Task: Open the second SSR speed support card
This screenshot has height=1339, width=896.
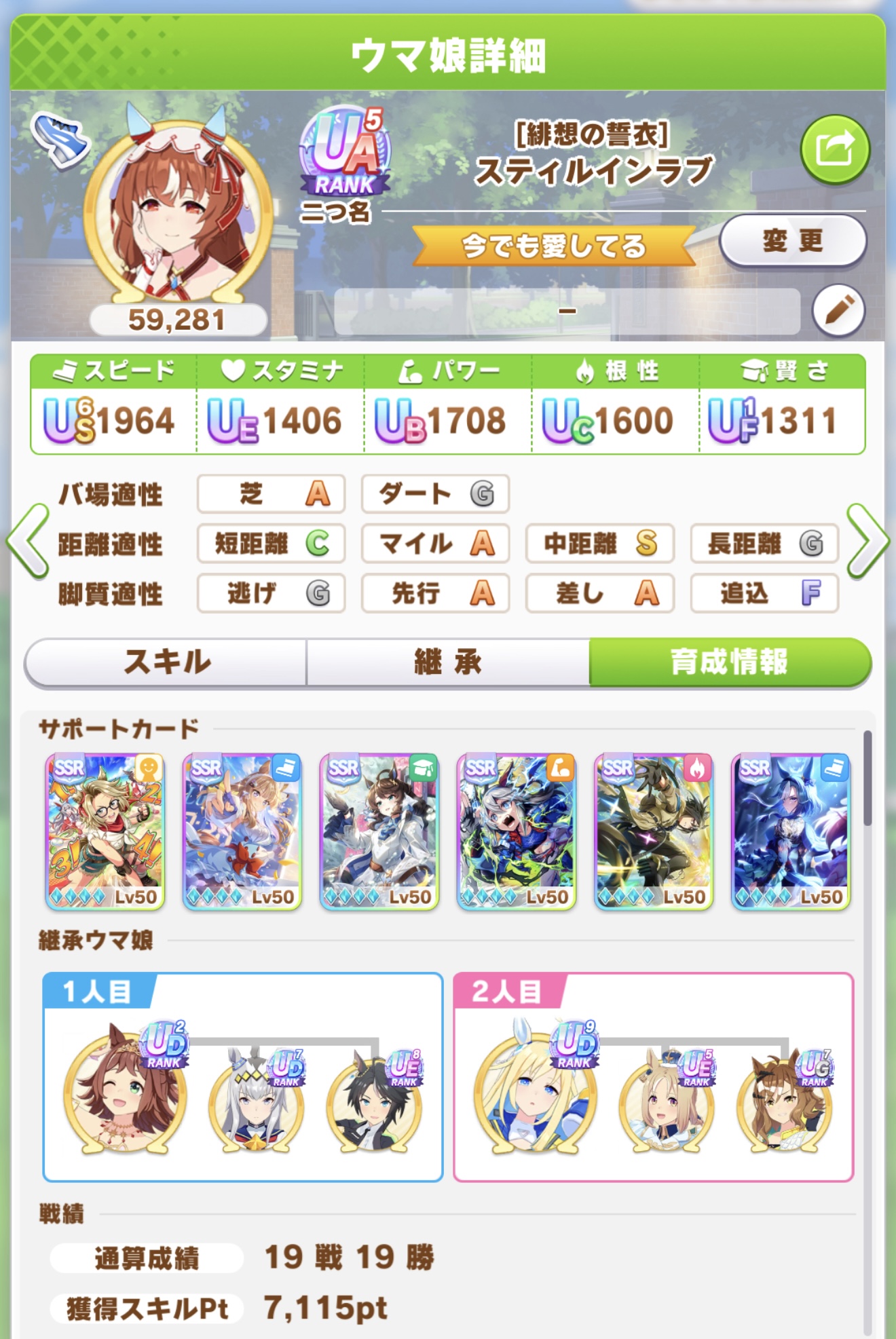Action: pos(242,831)
